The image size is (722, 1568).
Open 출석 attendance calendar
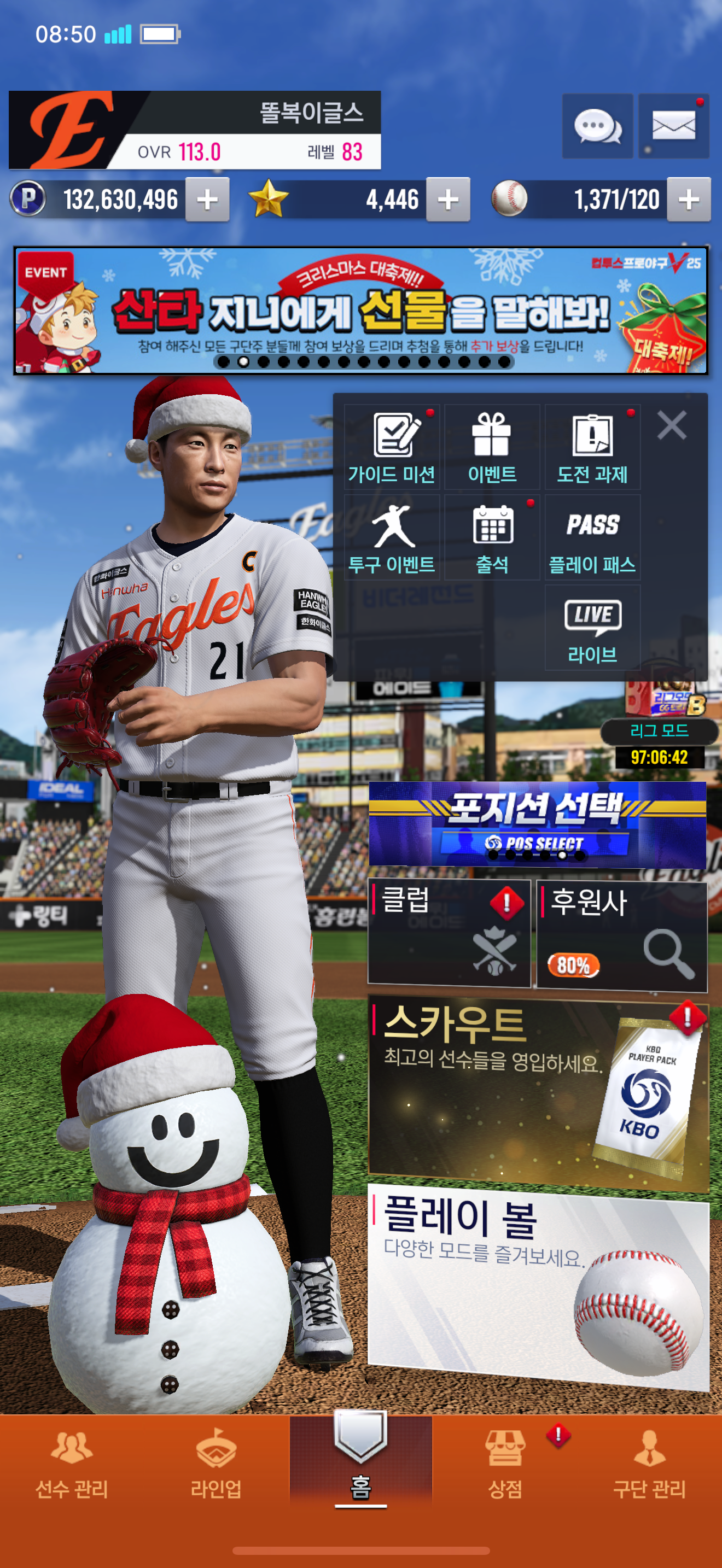[x=492, y=538]
